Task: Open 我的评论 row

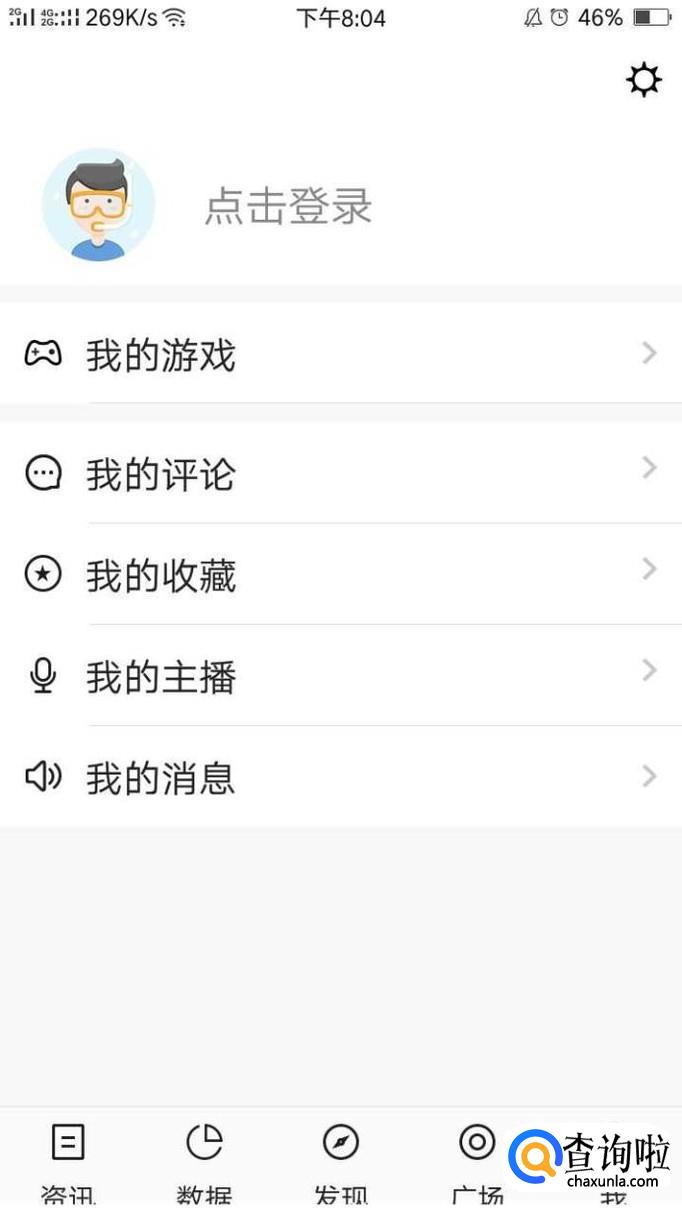Action: click(x=340, y=474)
